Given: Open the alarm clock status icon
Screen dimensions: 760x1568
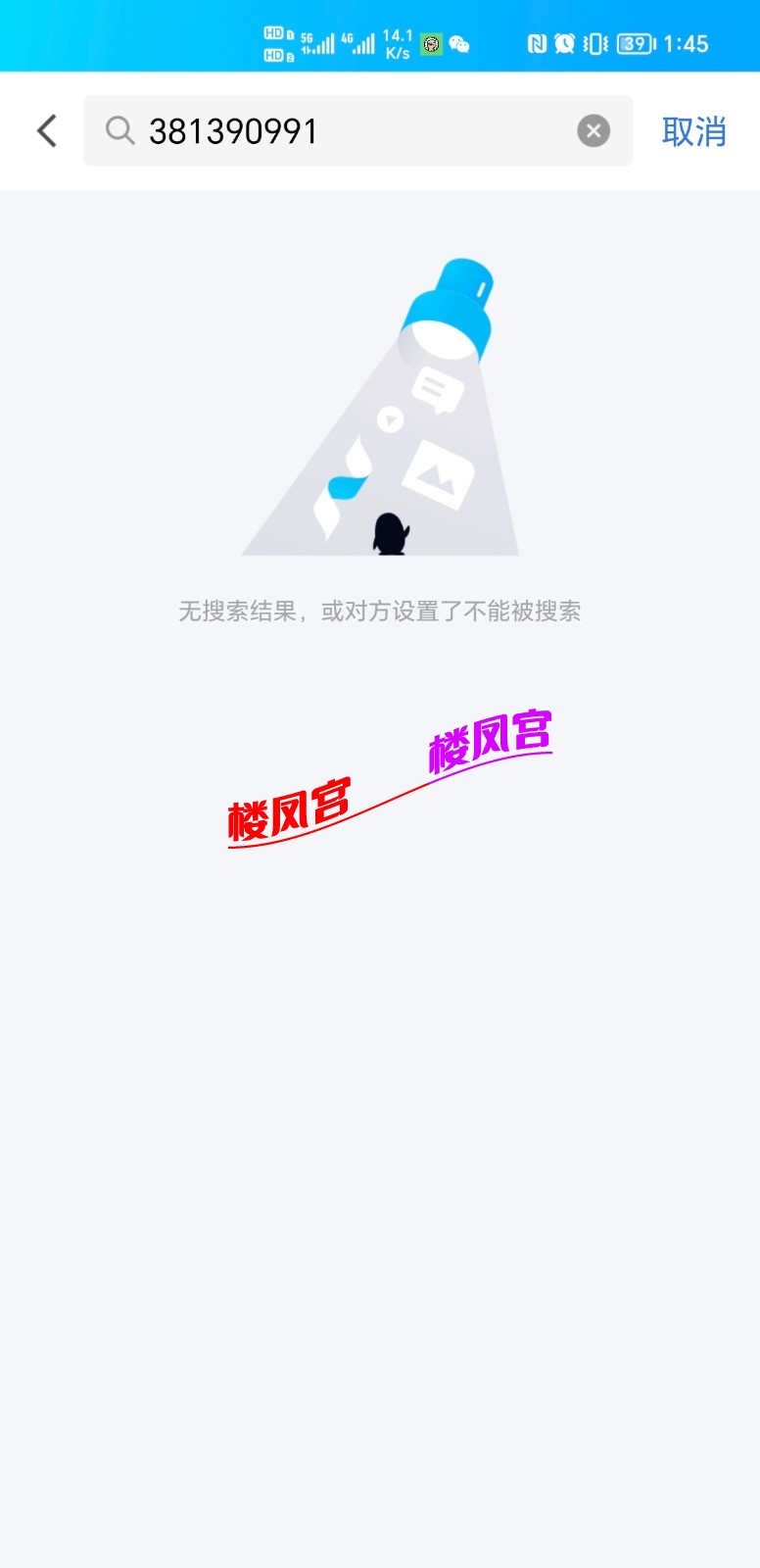Looking at the screenshot, I should 566,41.
